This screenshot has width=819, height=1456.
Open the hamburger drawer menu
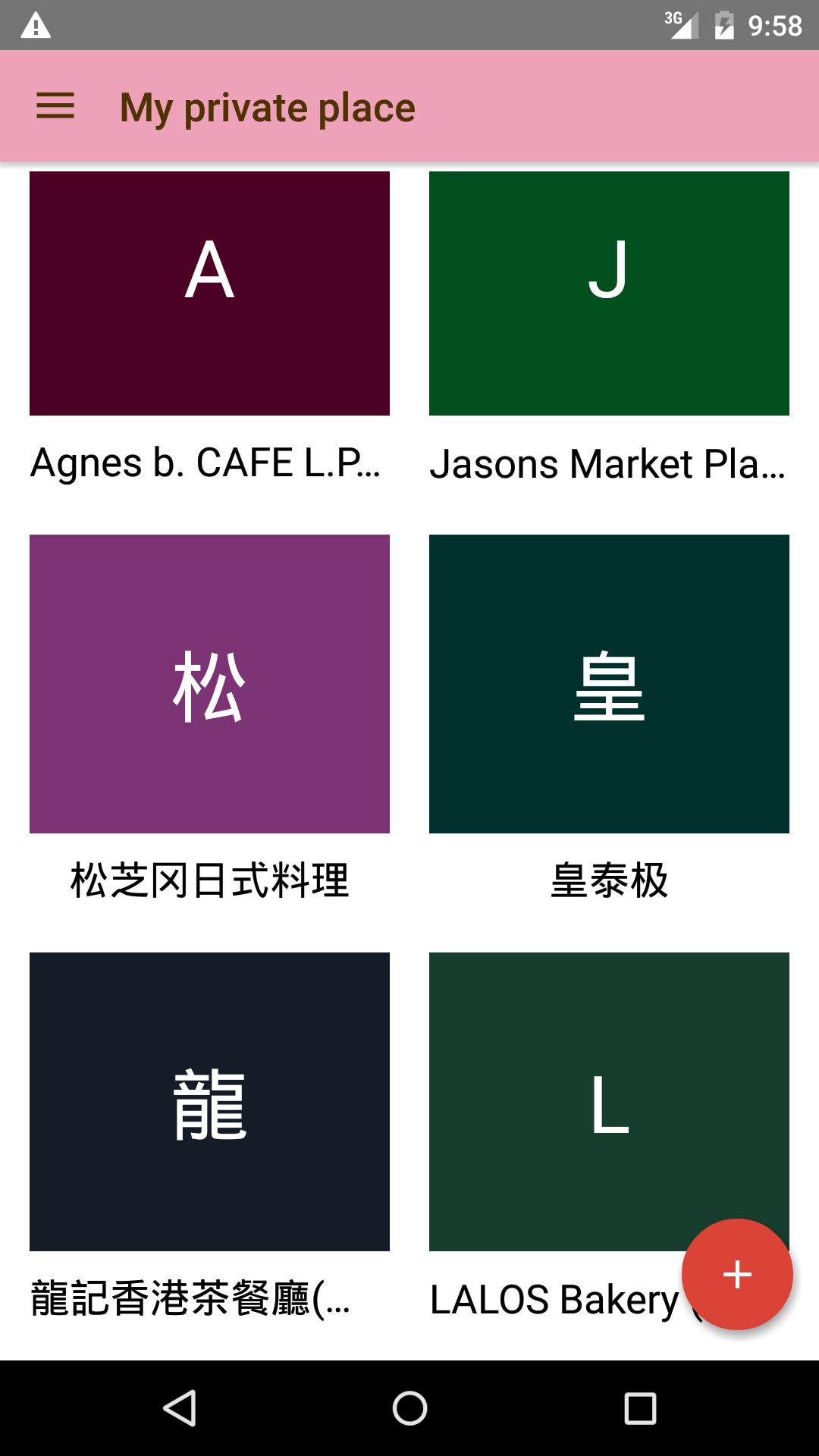click(55, 106)
